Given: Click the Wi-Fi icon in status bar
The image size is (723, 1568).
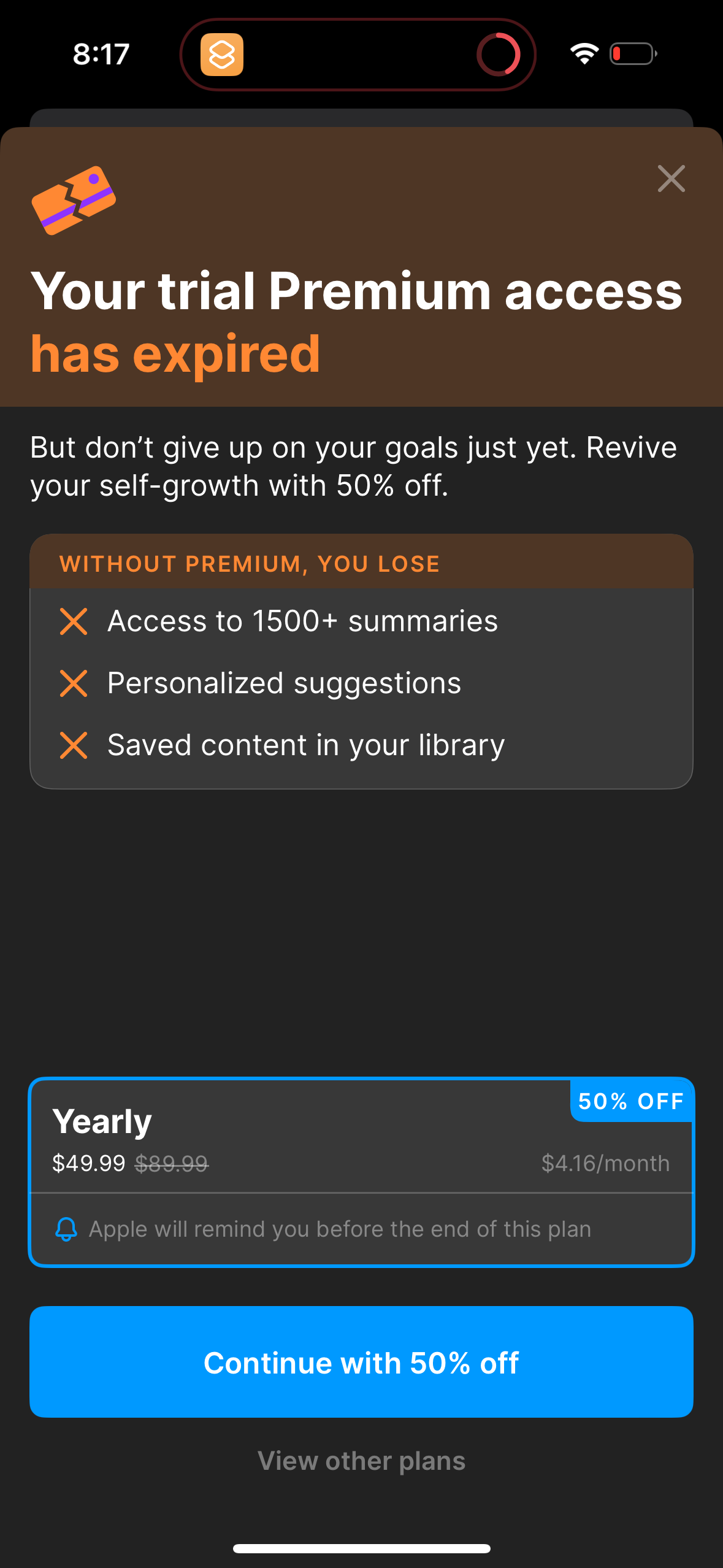Looking at the screenshot, I should [583, 54].
